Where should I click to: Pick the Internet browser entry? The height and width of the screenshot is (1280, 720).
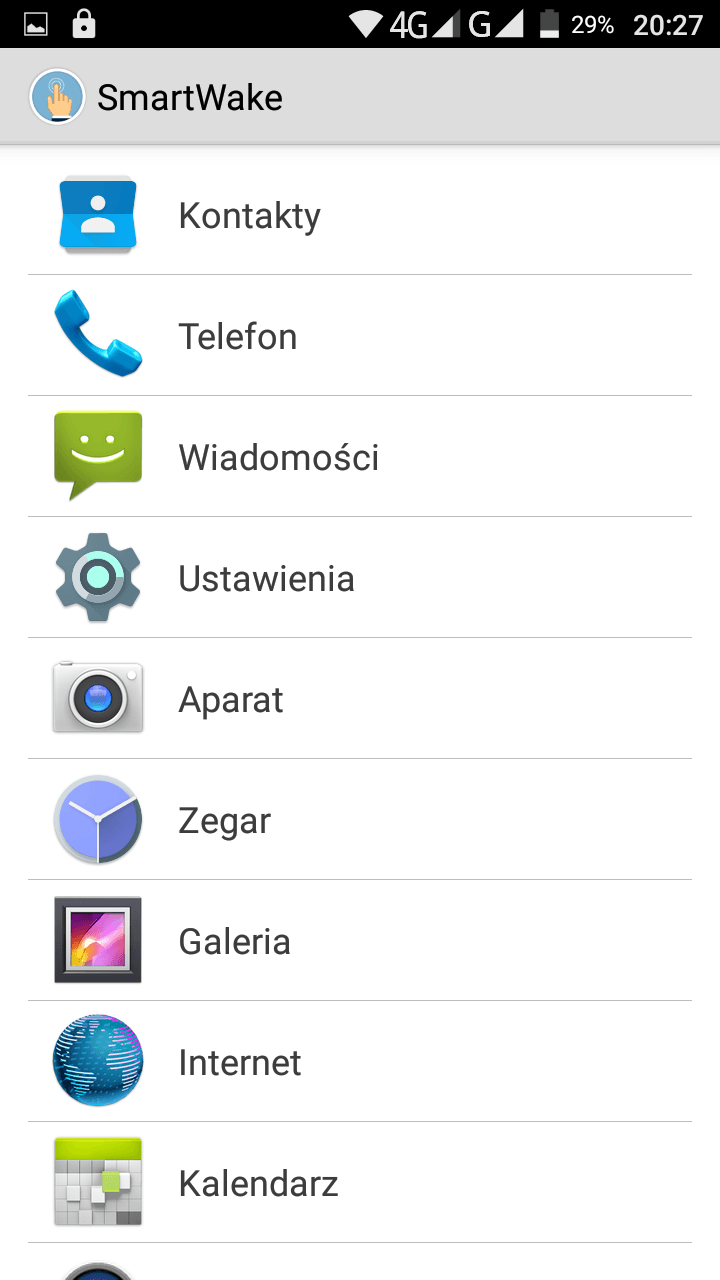360,1062
